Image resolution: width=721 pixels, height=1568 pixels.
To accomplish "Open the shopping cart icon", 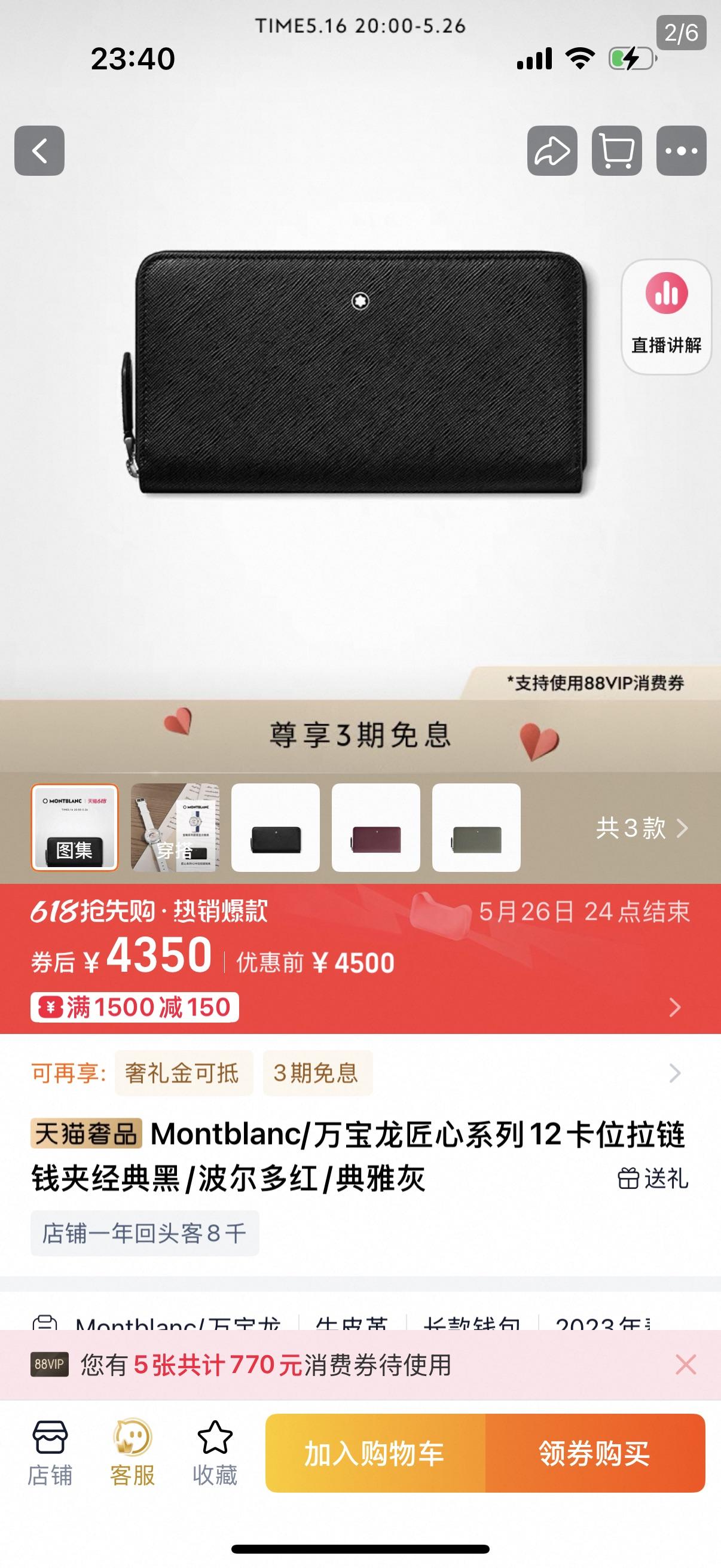I will click(x=616, y=151).
